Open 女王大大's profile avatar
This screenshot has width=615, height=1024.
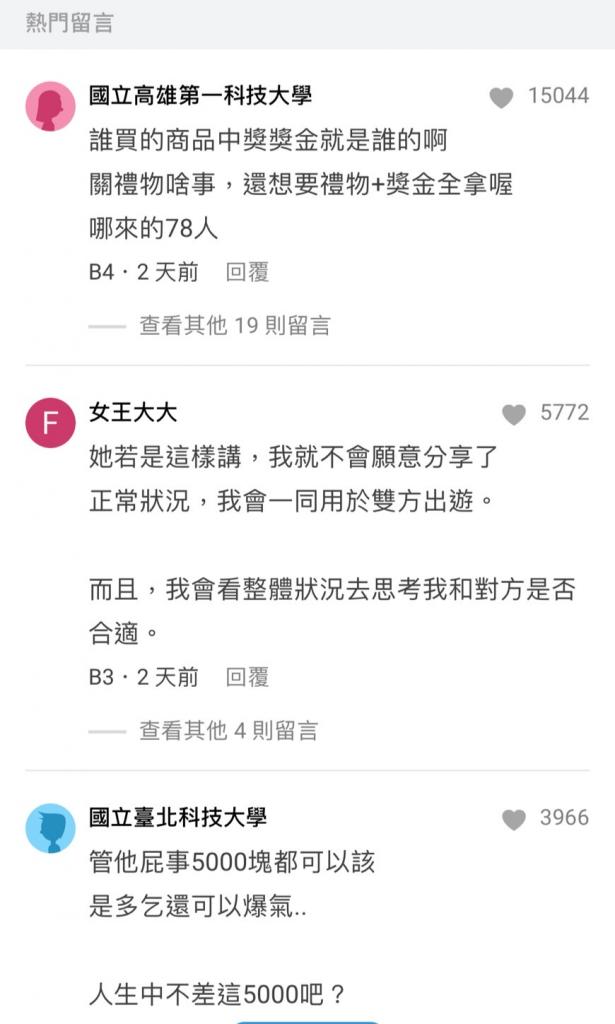[50, 423]
